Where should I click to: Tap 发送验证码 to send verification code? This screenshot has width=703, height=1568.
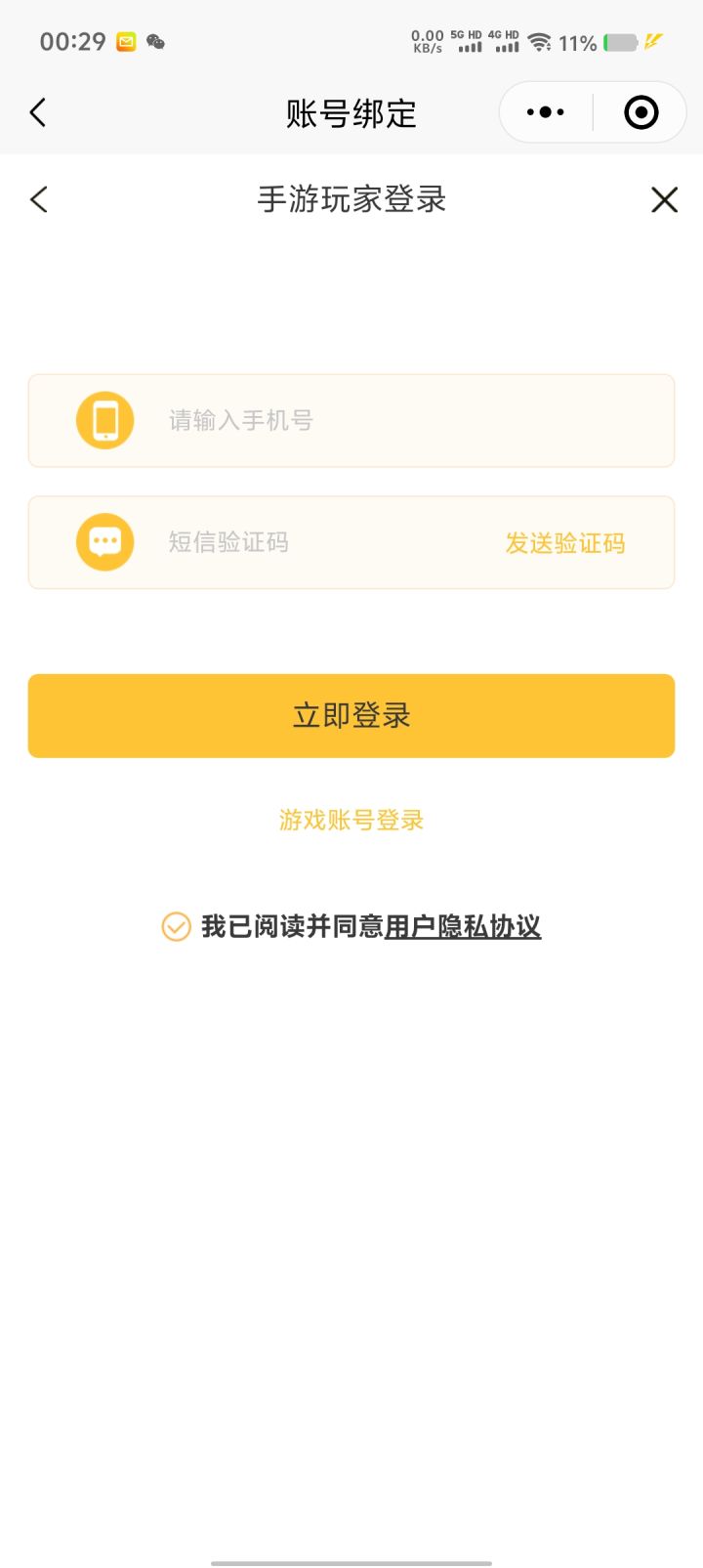566,543
